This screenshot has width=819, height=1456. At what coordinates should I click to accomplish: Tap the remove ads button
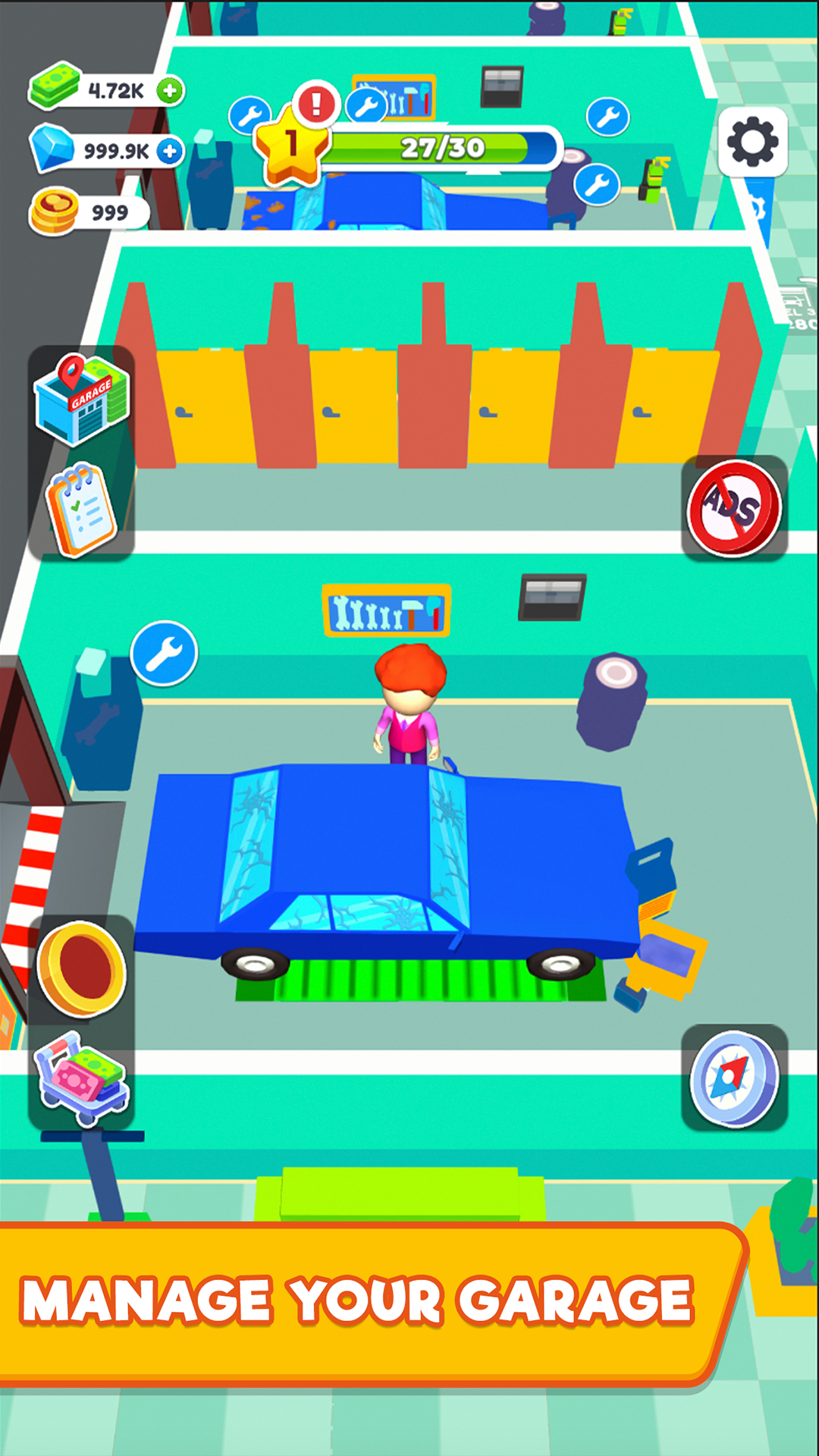pos(733,507)
